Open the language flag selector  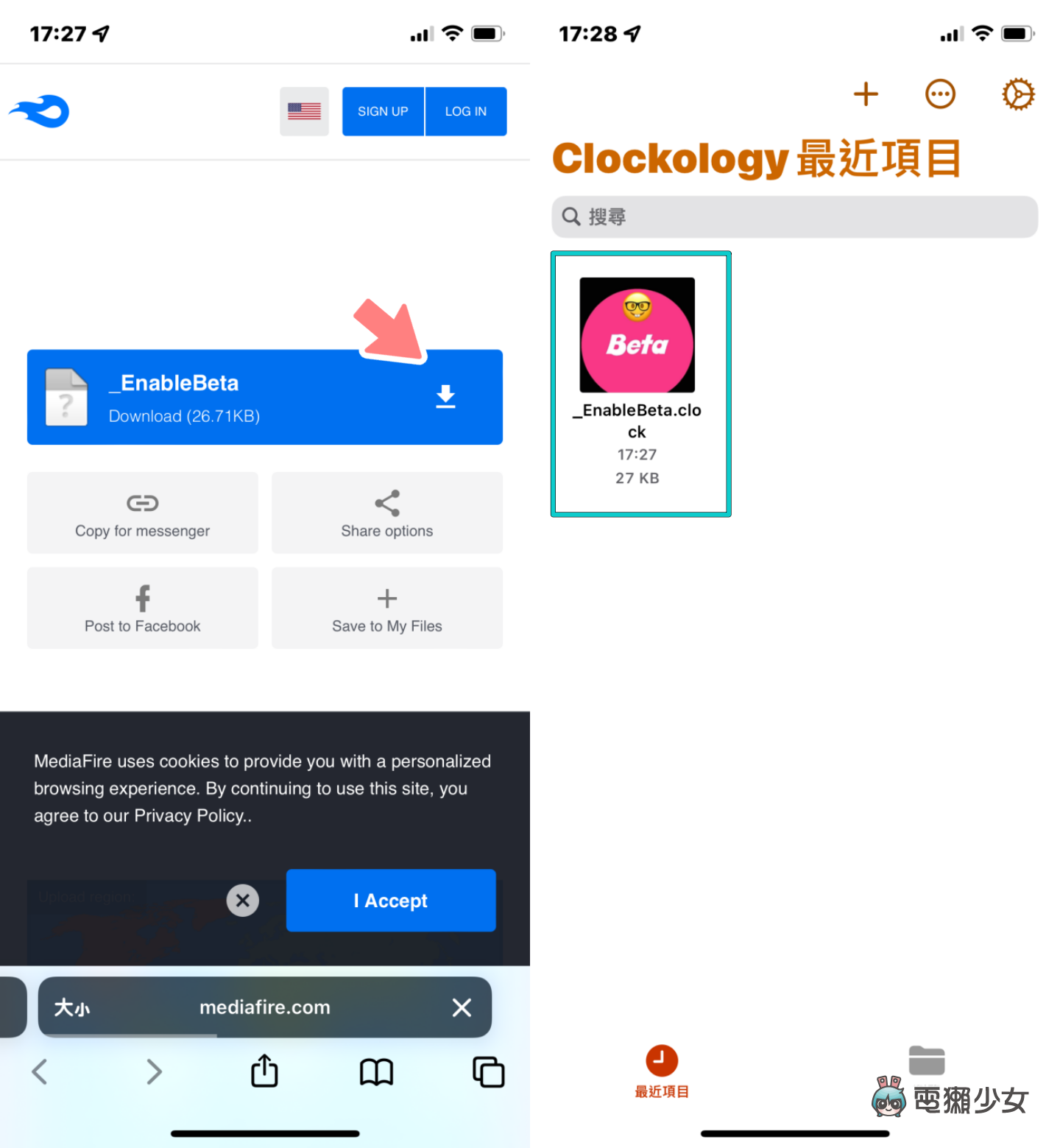(304, 111)
